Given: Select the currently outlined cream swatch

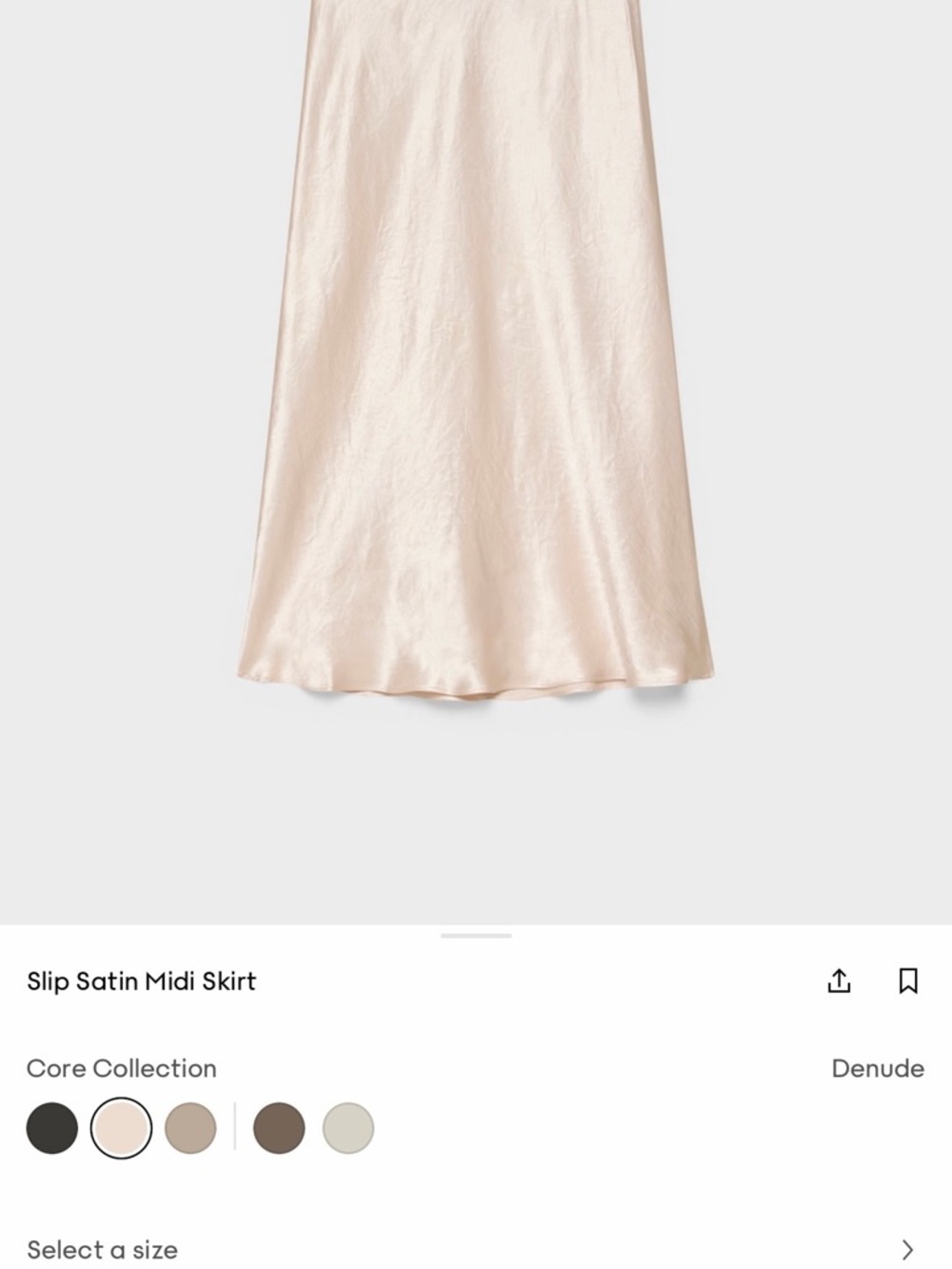Looking at the screenshot, I should point(122,1129).
